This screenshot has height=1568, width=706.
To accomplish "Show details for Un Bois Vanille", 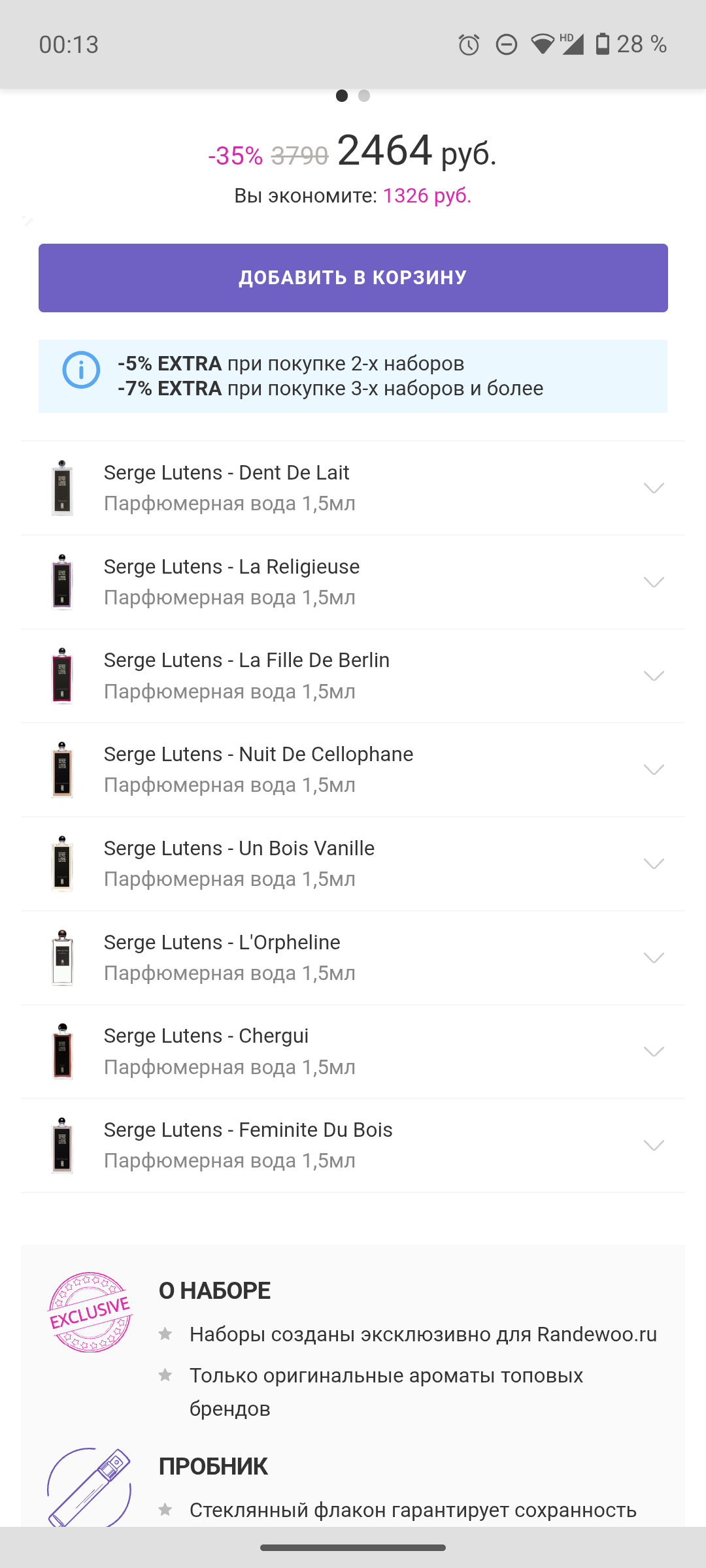I will point(654,864).
